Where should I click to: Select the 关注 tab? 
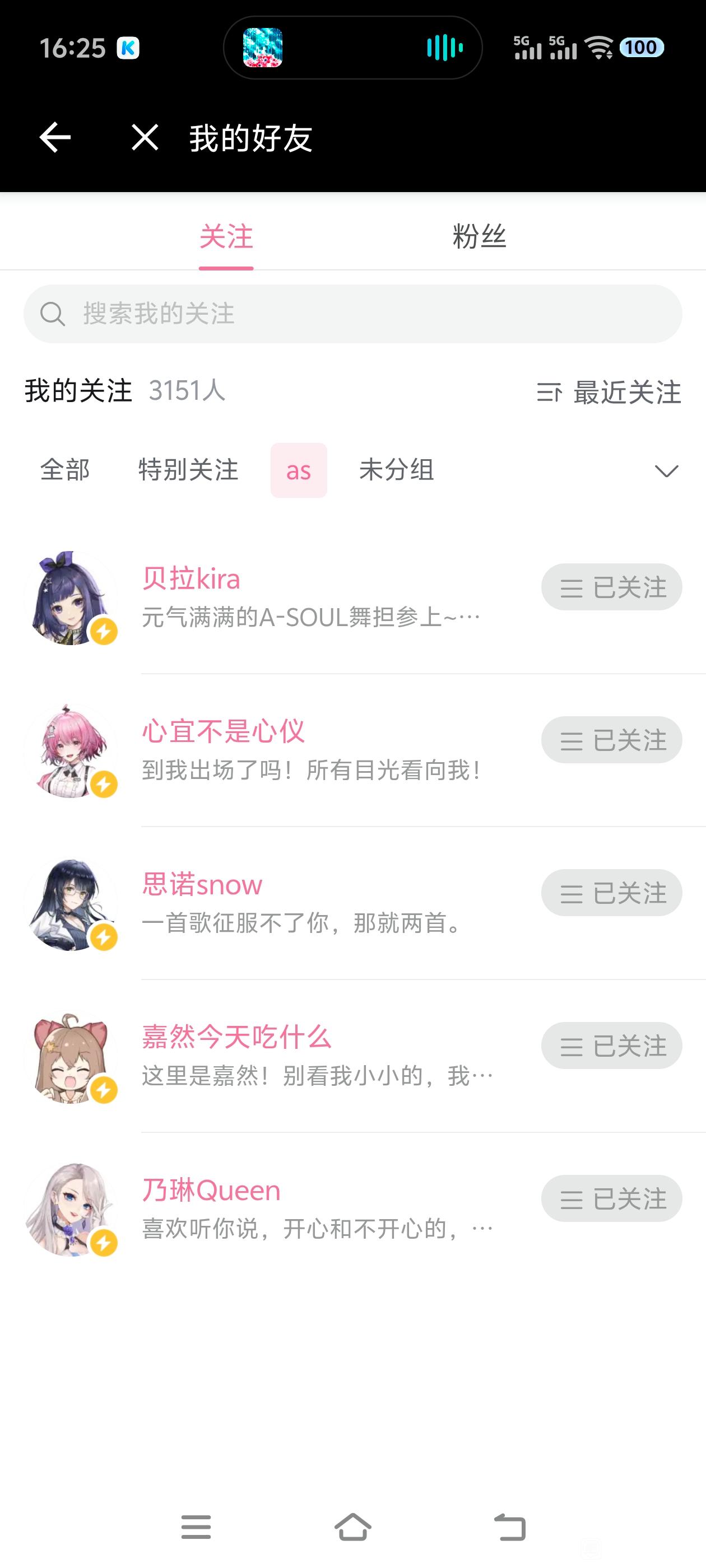coord(226,236)
